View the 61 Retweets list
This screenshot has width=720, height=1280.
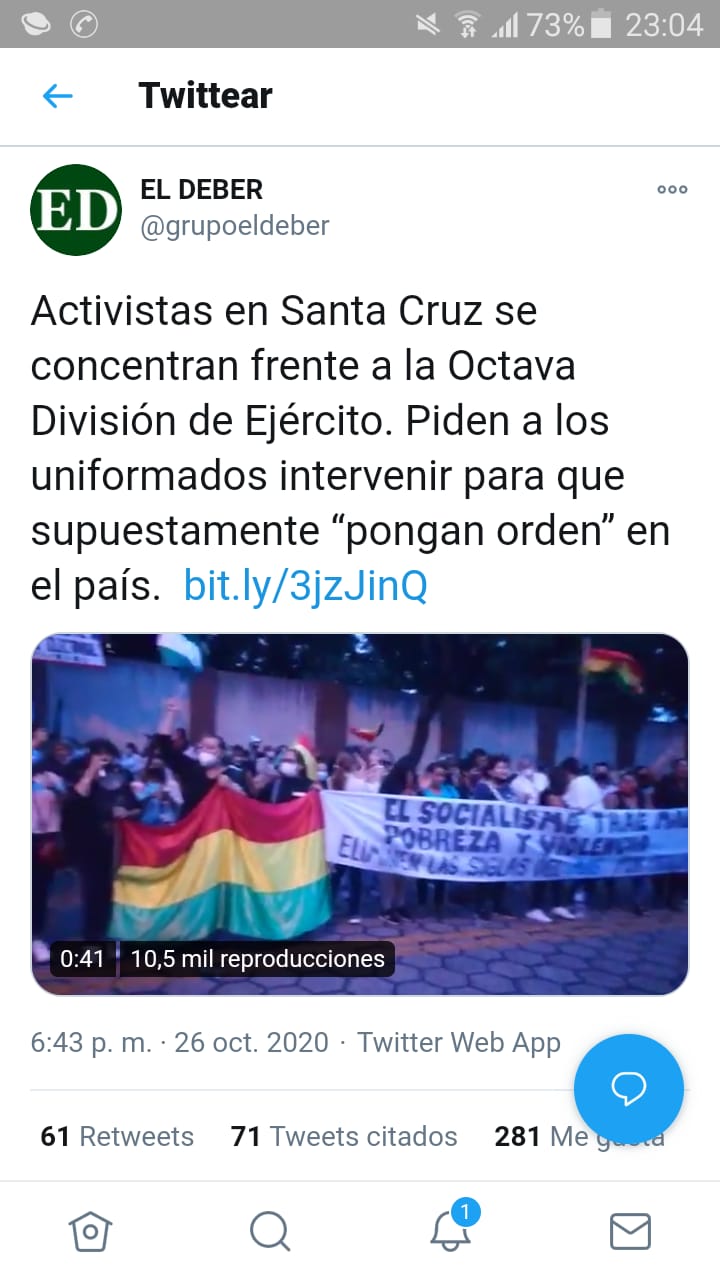click(117, 1136)
